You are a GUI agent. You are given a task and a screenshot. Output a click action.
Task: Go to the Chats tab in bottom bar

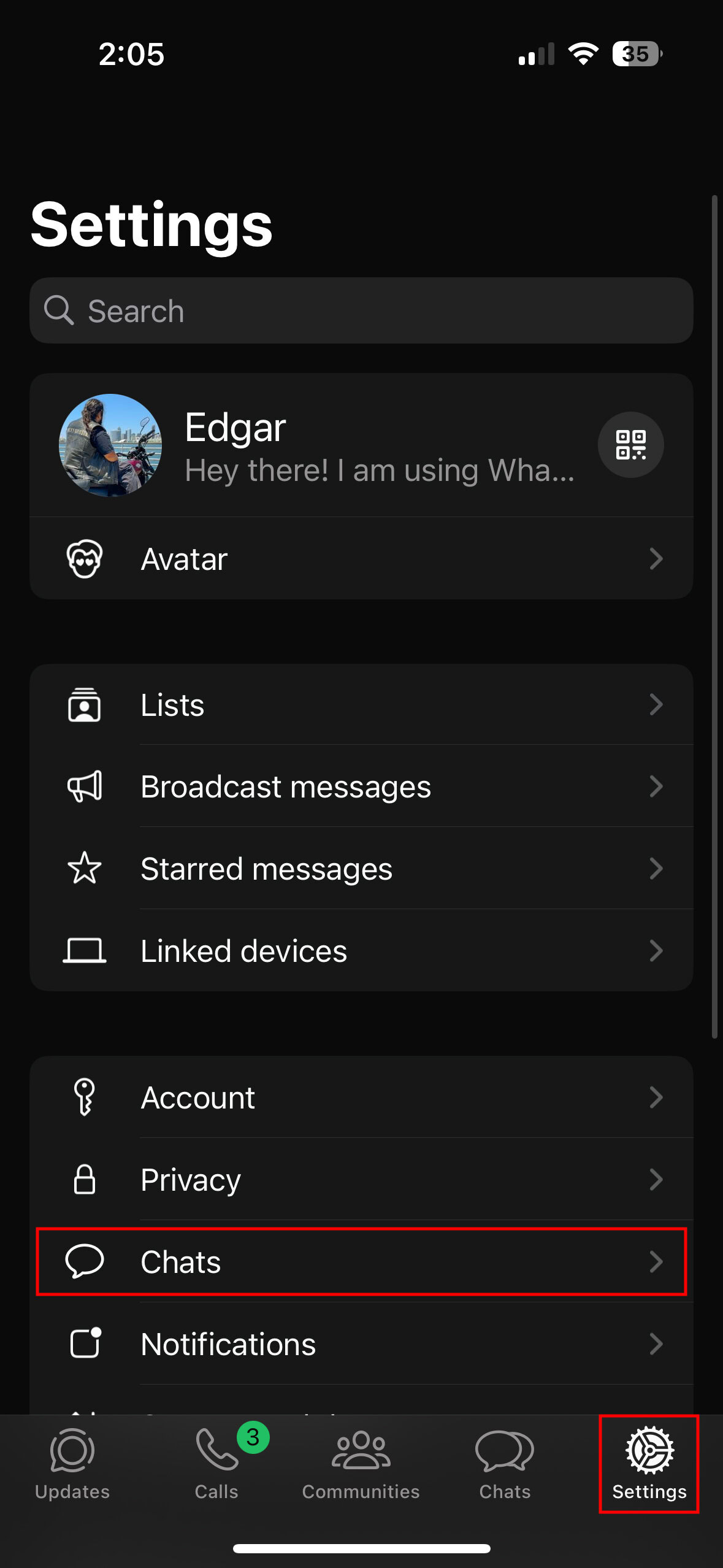point(505,1464)
